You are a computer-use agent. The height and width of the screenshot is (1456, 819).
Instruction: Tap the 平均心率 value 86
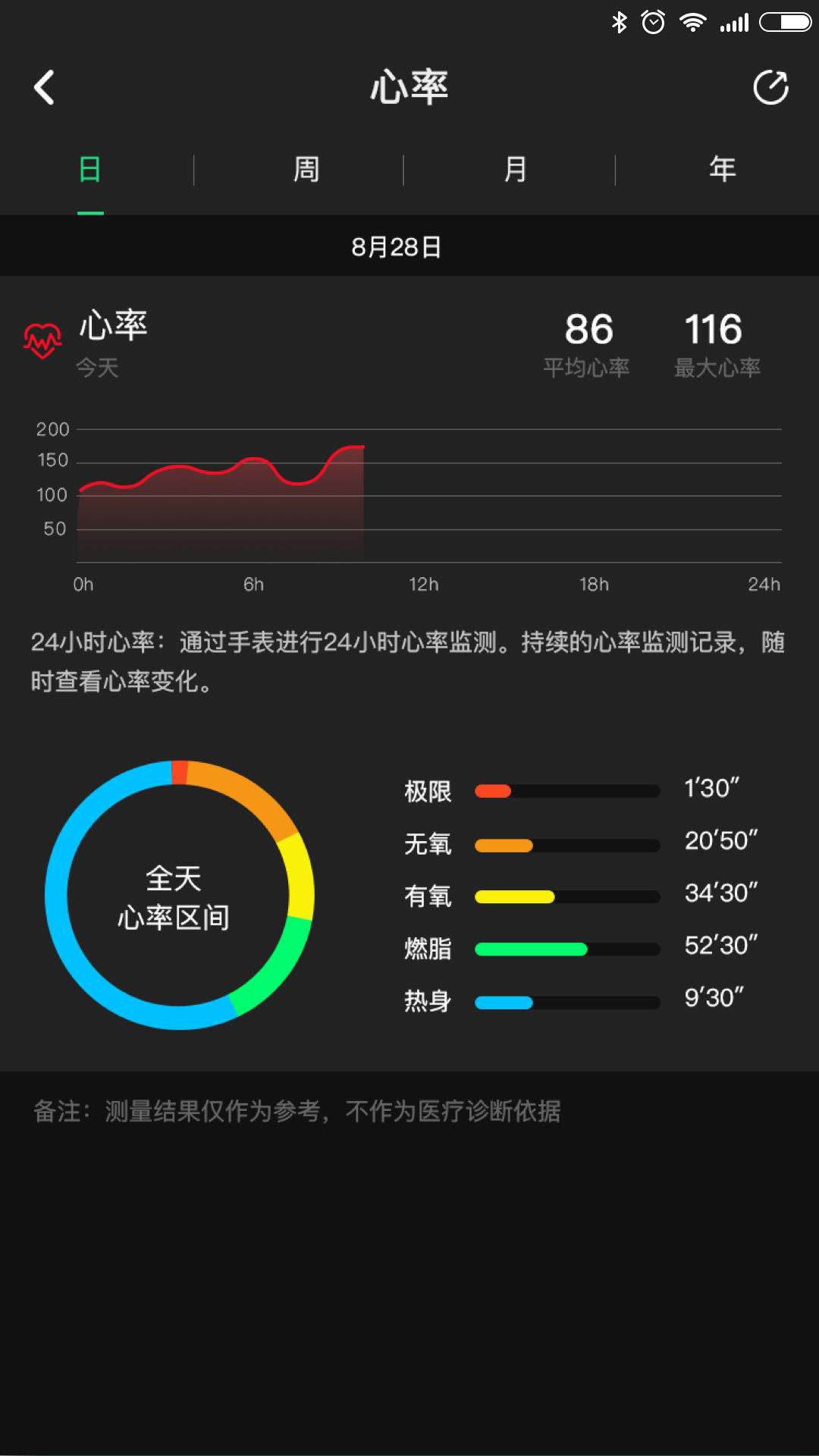[588, 329]
